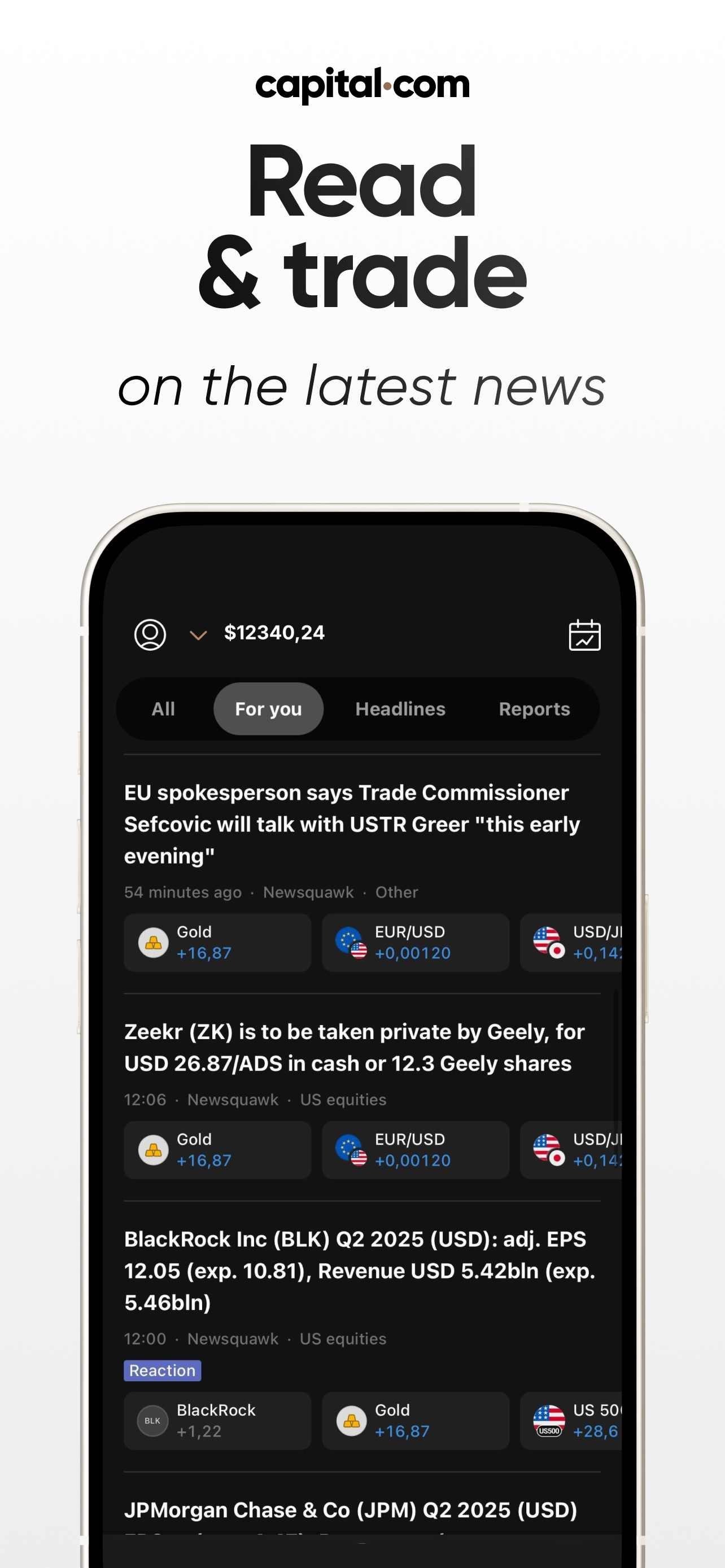Switch to the Headlines tab

click(x=400, y=708)
